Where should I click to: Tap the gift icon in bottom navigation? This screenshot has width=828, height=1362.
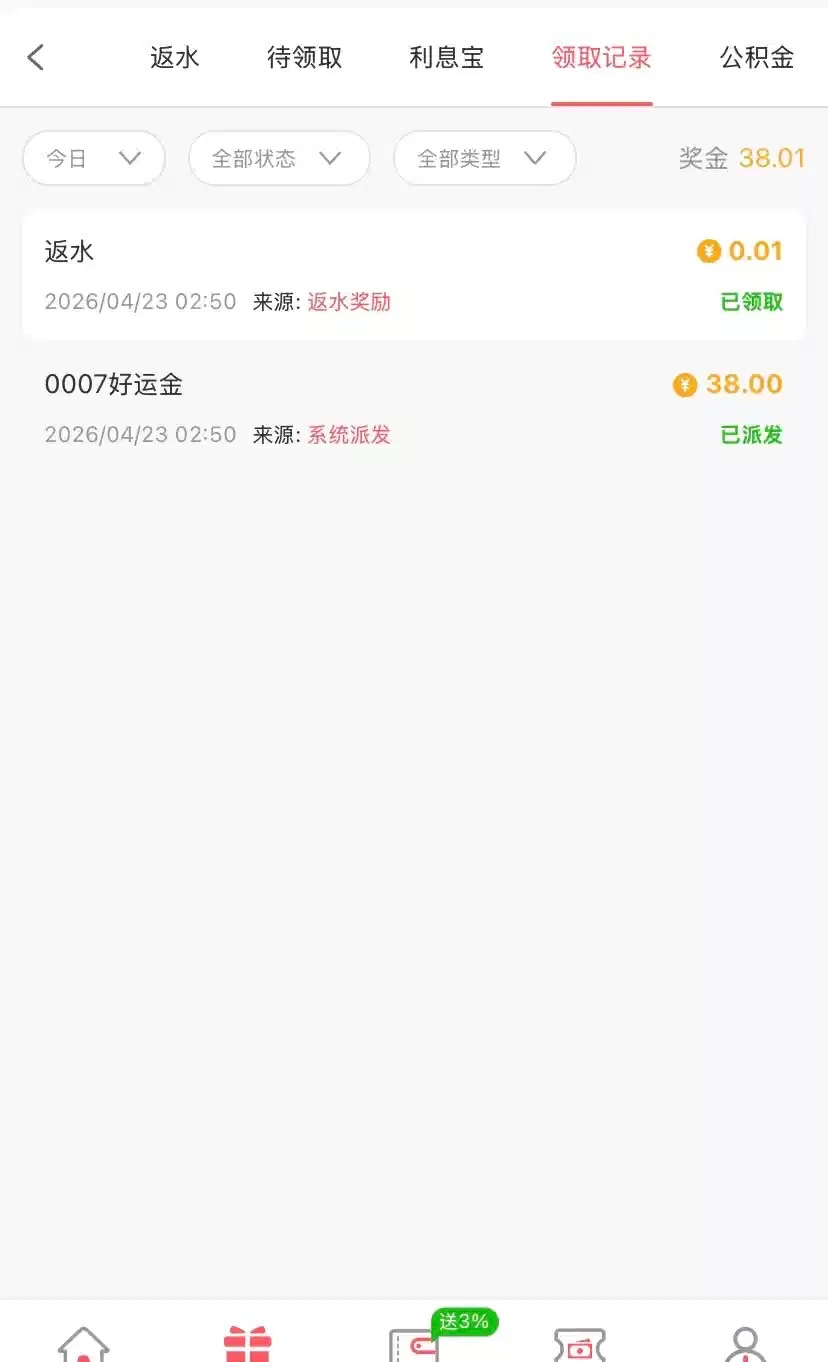click(x=247, y=1342)
